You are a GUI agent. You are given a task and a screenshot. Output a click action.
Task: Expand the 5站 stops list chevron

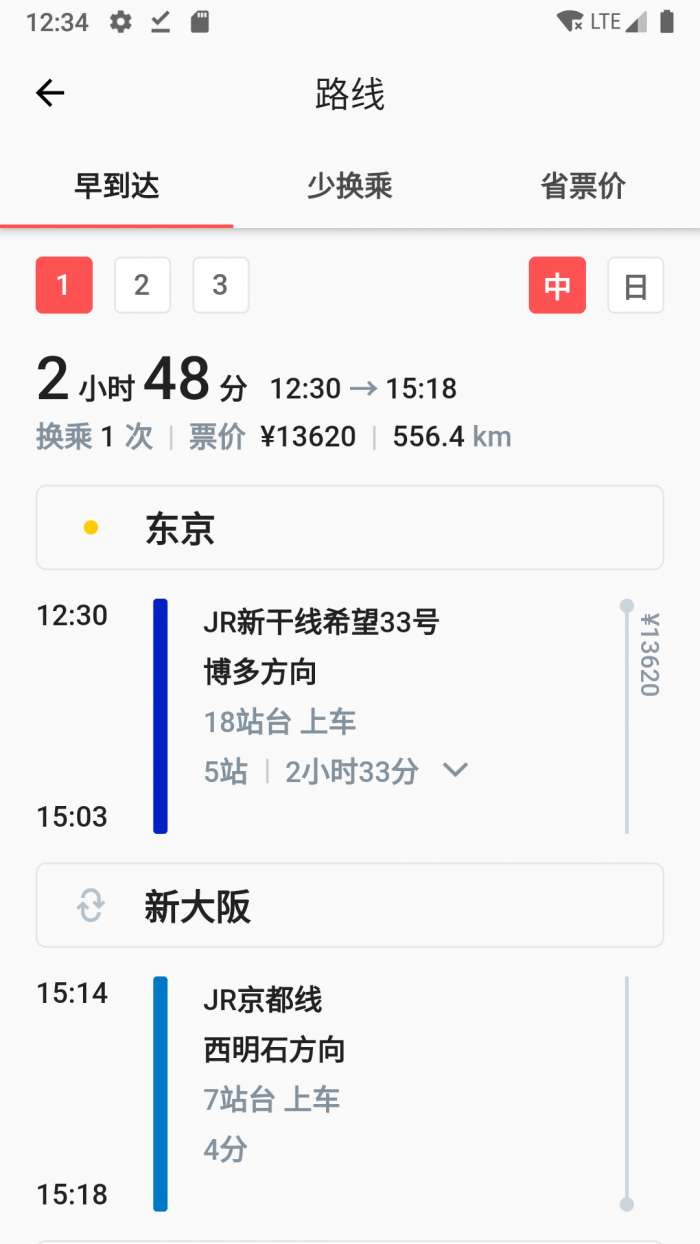coord(456,771)
